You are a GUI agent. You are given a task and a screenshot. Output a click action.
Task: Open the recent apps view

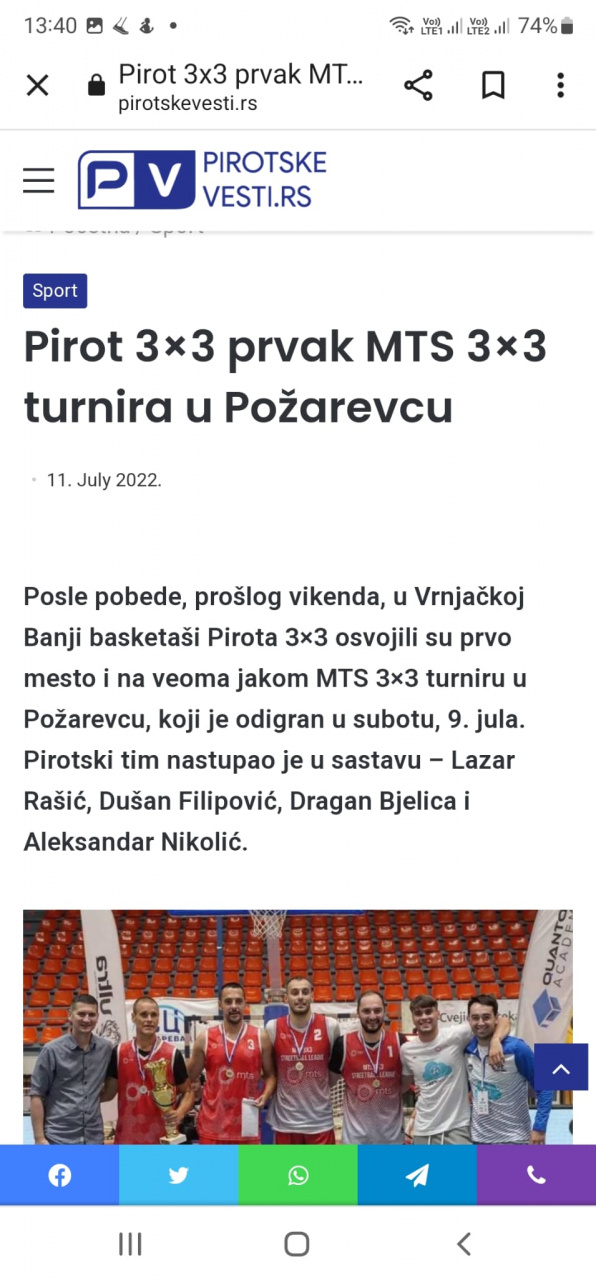[130, 1243]
